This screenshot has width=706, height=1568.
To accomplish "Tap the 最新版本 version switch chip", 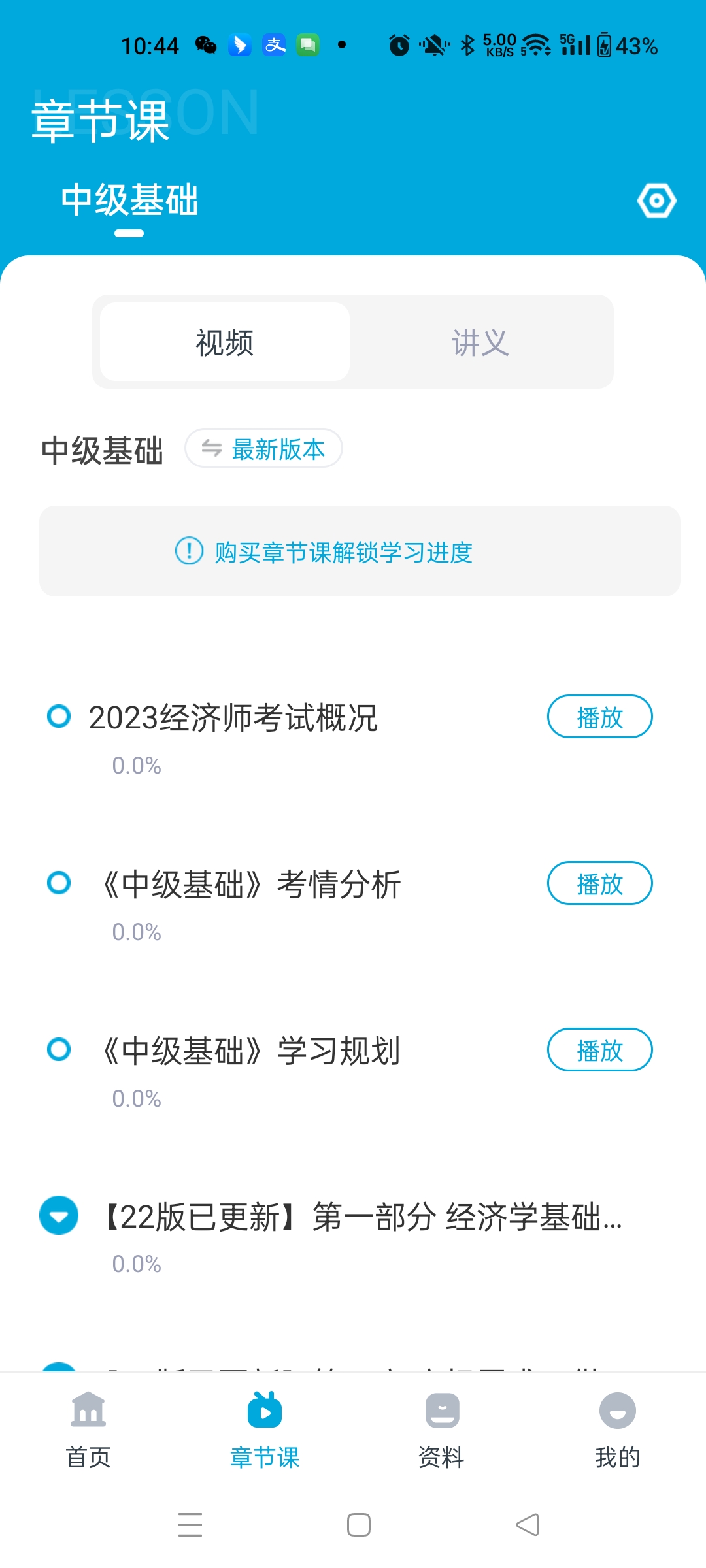I will coord(263,449).
